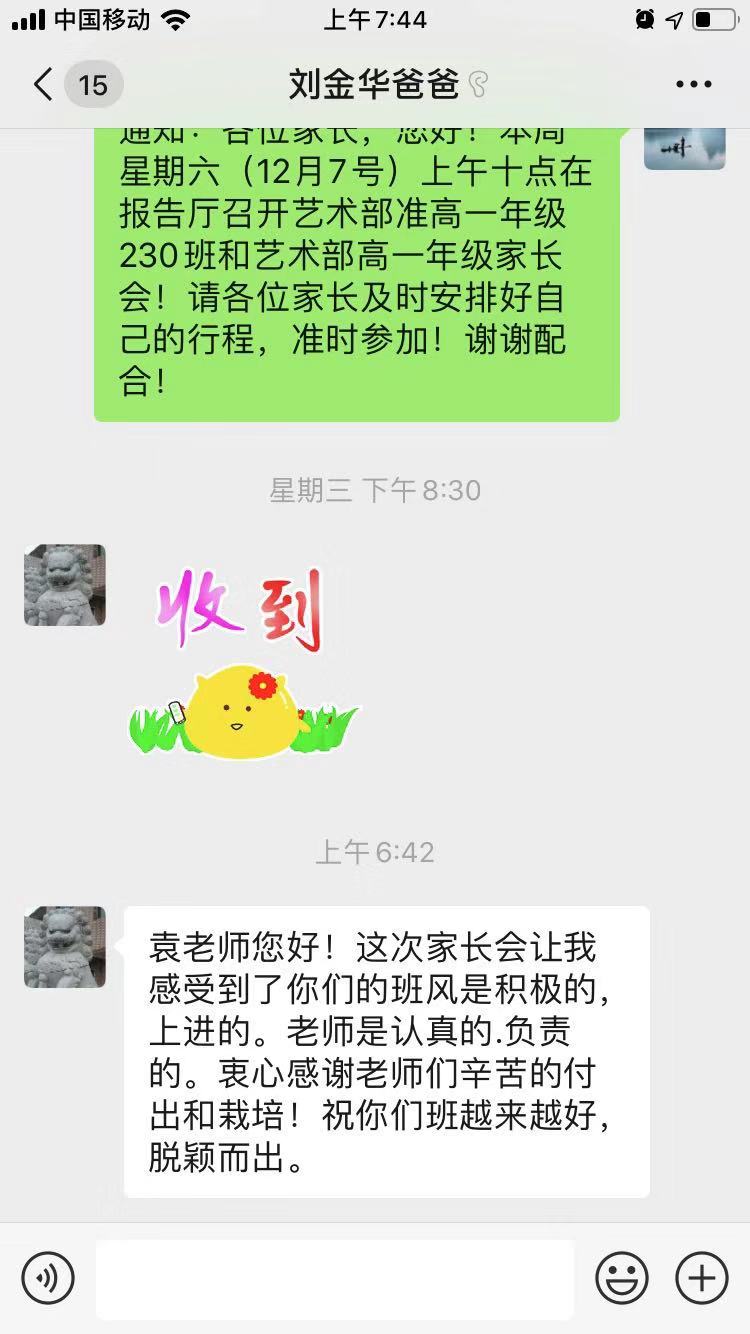Open the emoji sticker panel
Screen dimensions: 750x1334
point(621,1278)
